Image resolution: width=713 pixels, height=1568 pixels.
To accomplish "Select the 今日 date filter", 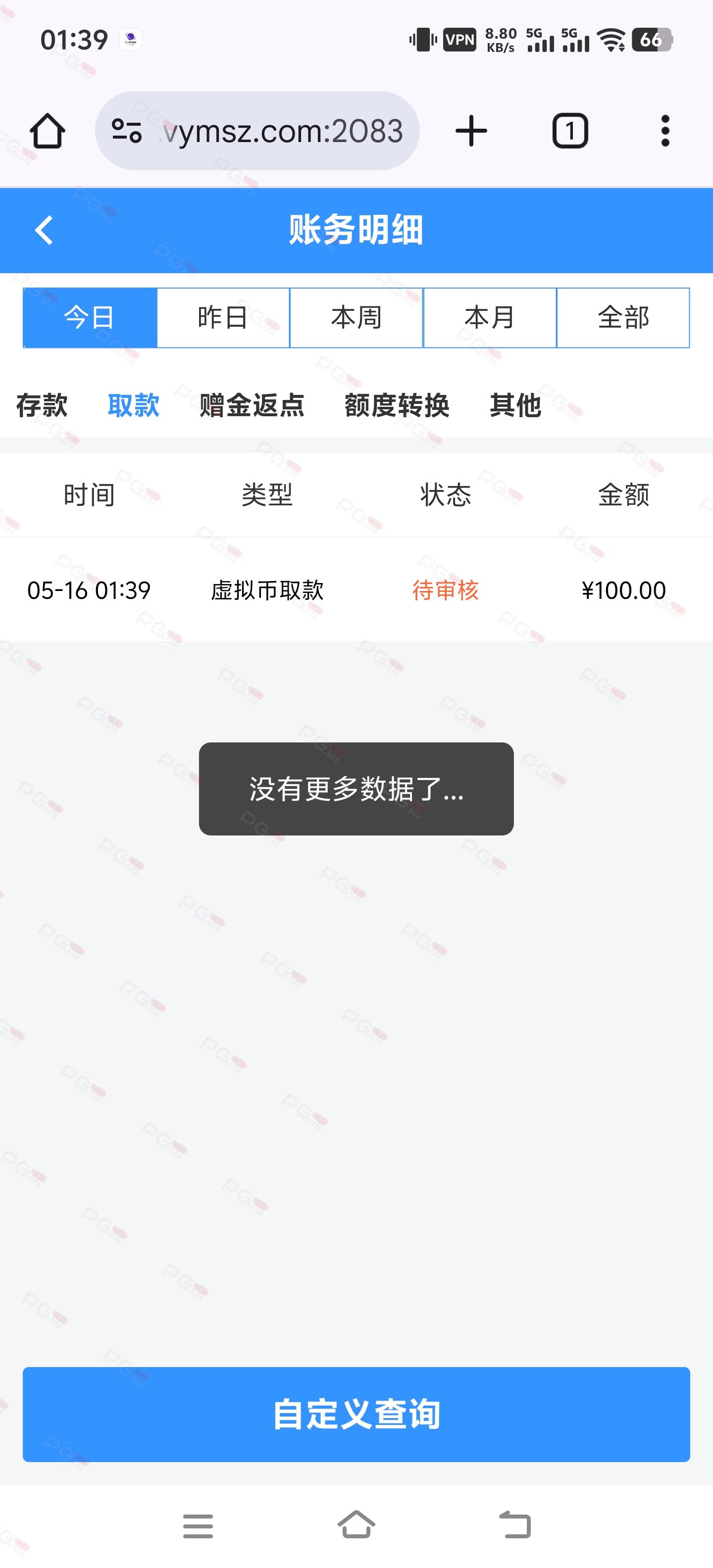I will [x=90, y=318].
